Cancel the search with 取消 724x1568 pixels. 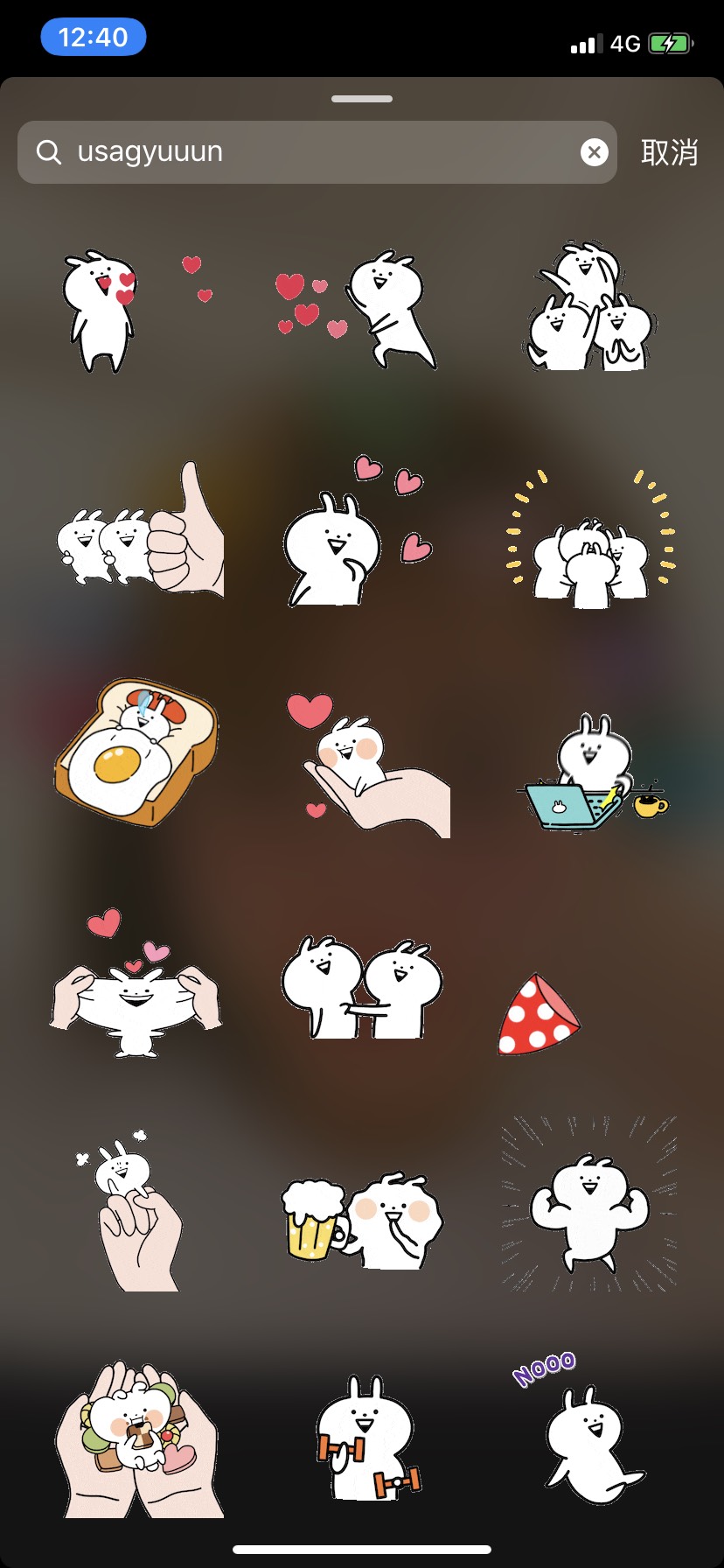(669, 152)
